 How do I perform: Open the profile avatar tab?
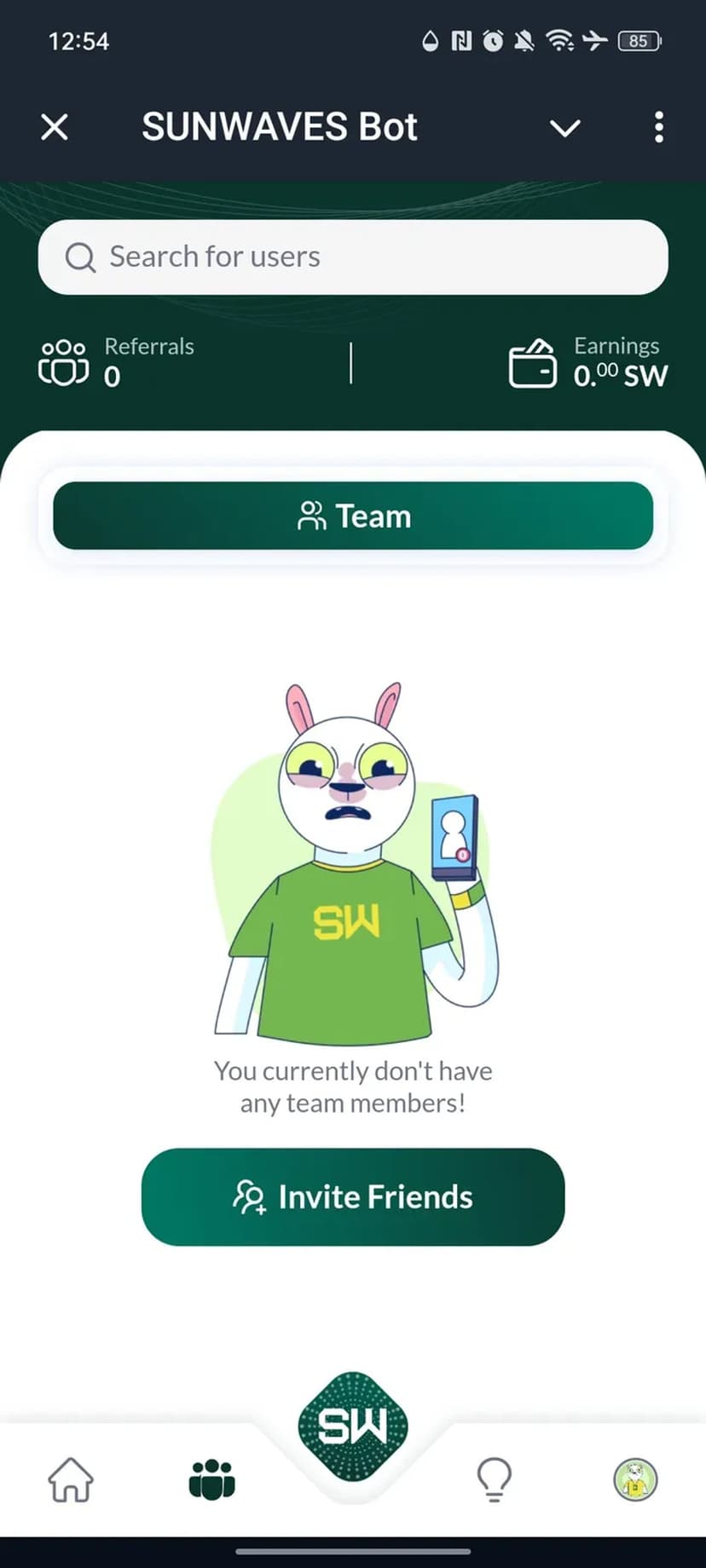click(635, 1479)
